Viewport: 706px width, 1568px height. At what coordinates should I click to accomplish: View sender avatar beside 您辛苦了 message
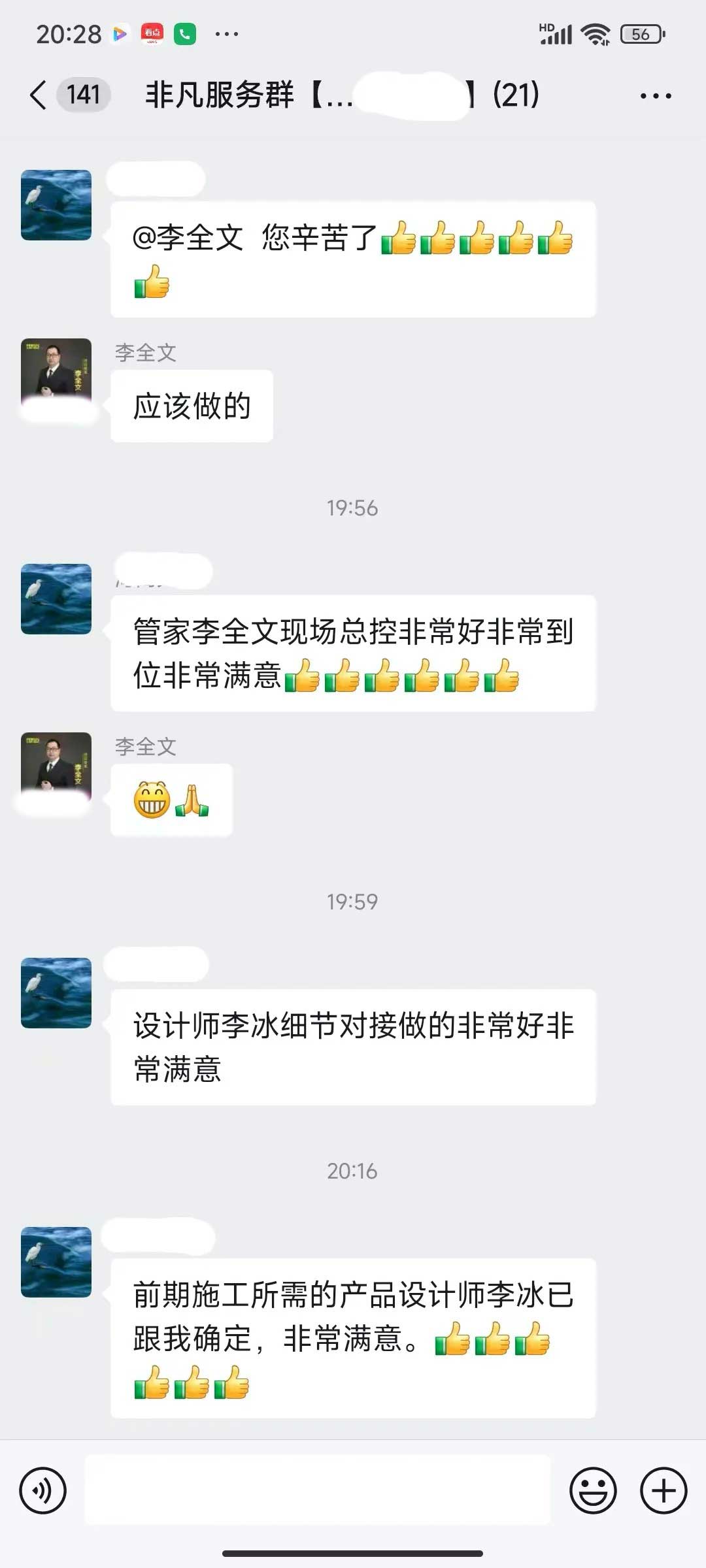[56, 205]
